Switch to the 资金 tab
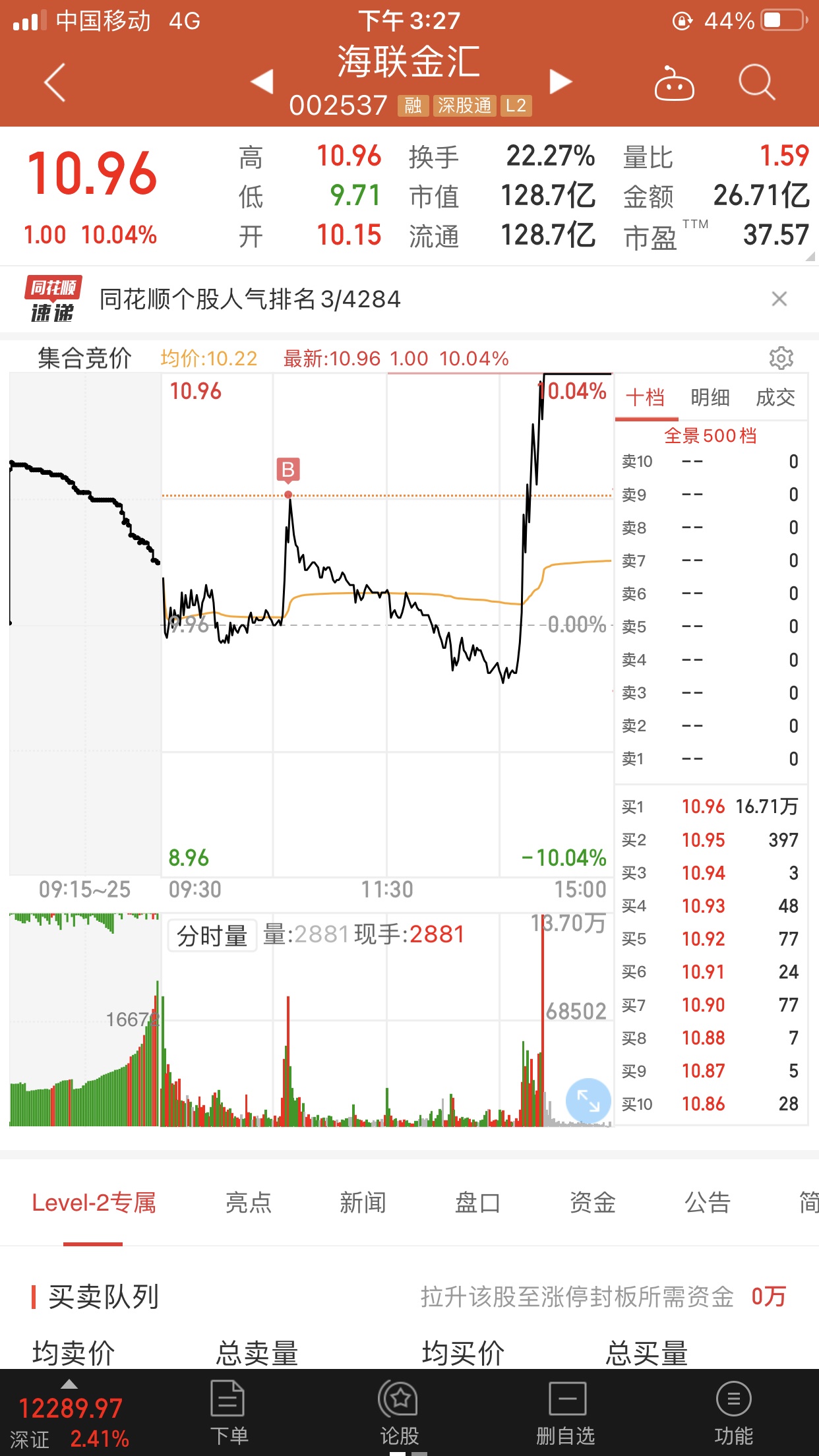This screenshot has width=819, height=1456. [592, 1203]
